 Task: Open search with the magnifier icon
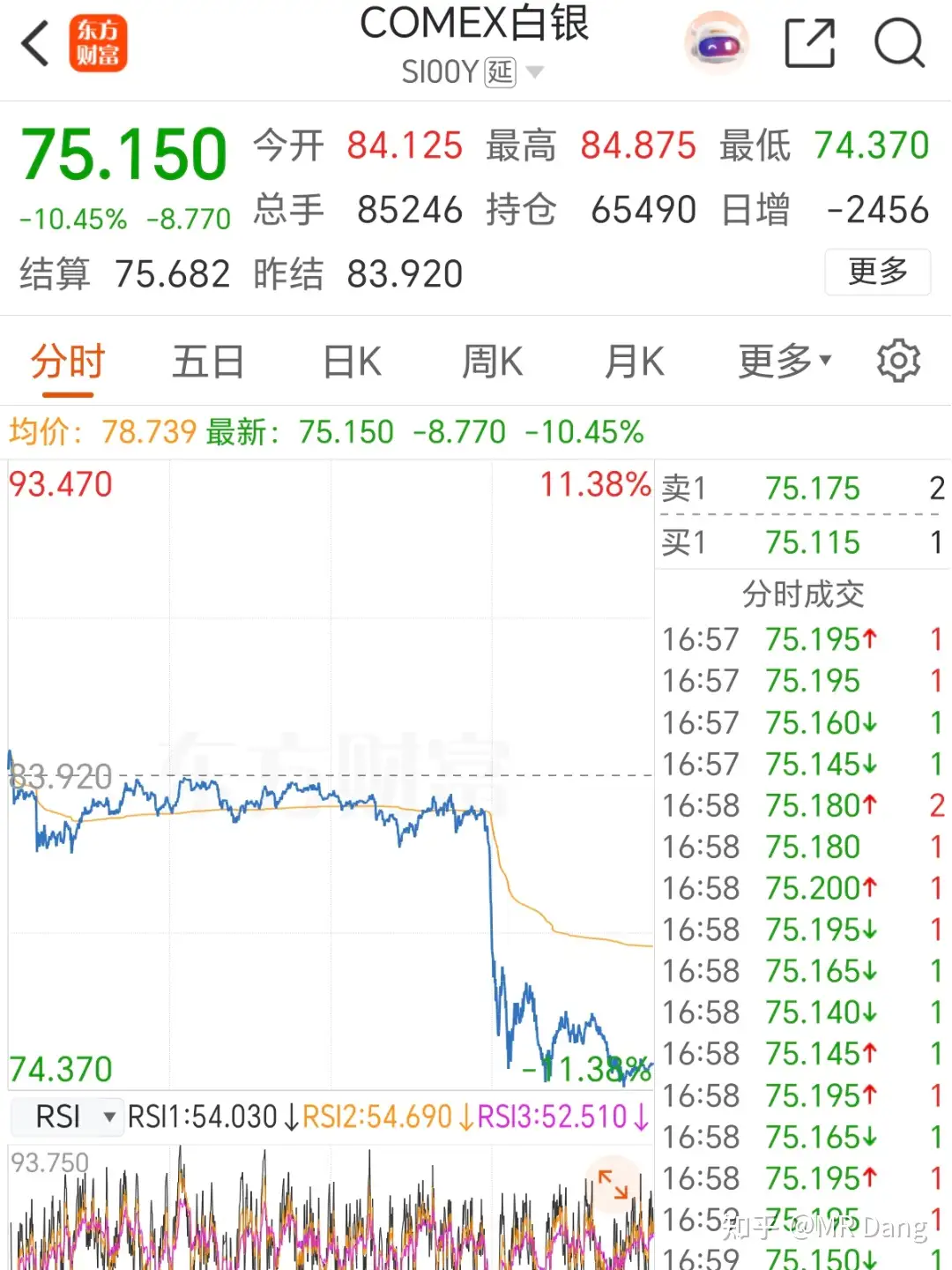point(899,42)
